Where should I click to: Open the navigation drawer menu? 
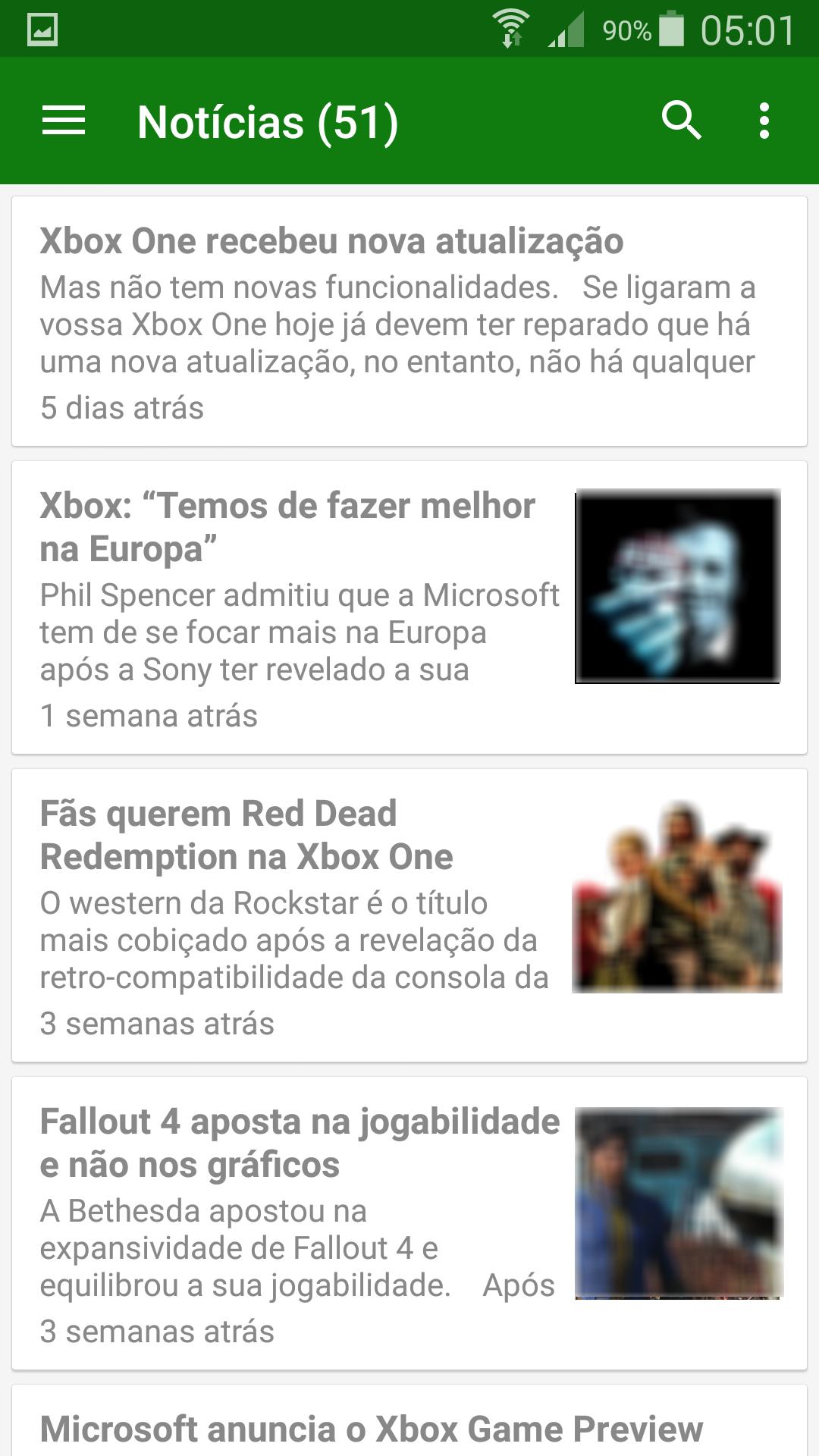click(x=64, y=121)
